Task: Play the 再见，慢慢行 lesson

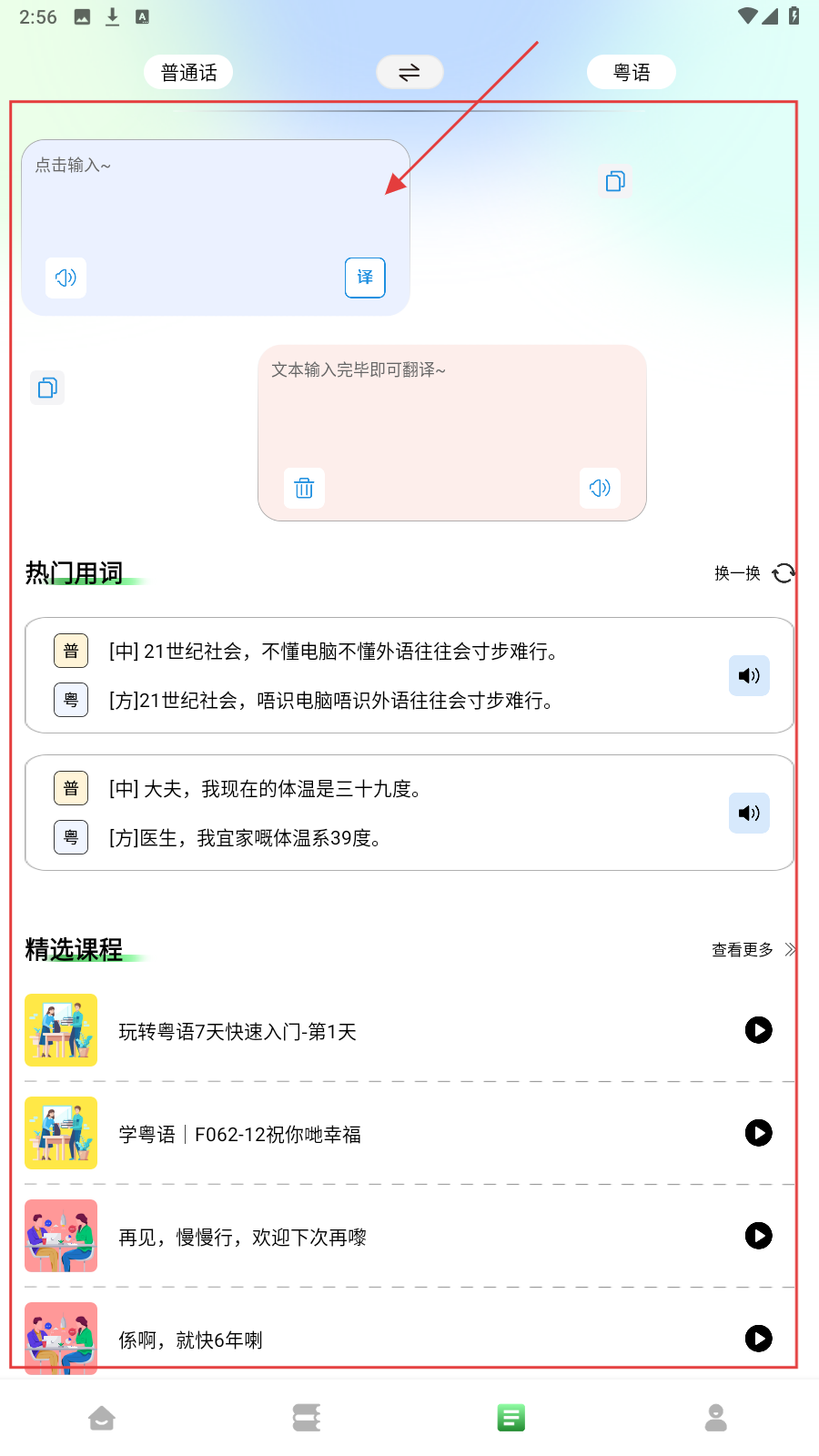Action: point(758,1236)
